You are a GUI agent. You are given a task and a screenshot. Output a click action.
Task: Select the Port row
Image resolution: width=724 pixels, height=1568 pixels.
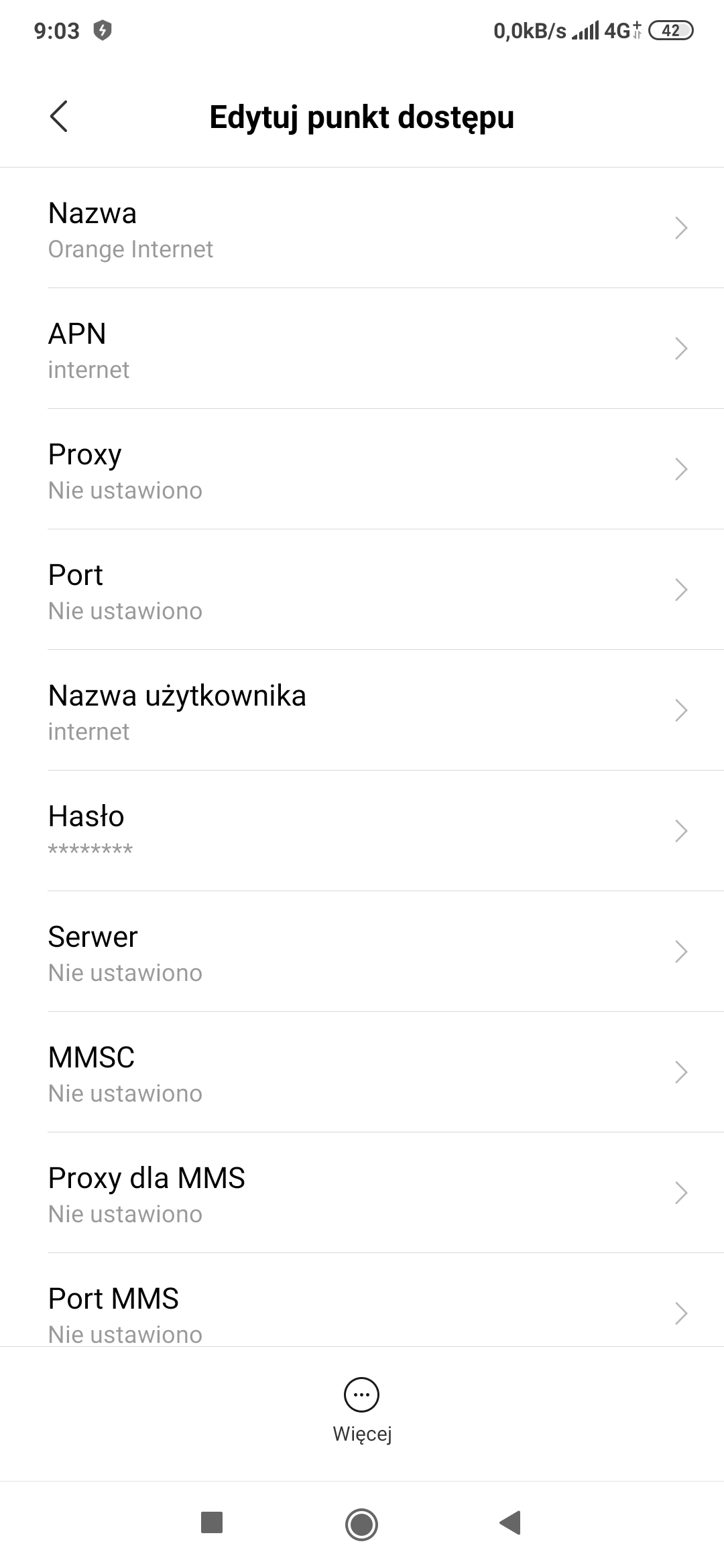coord(362,591)
